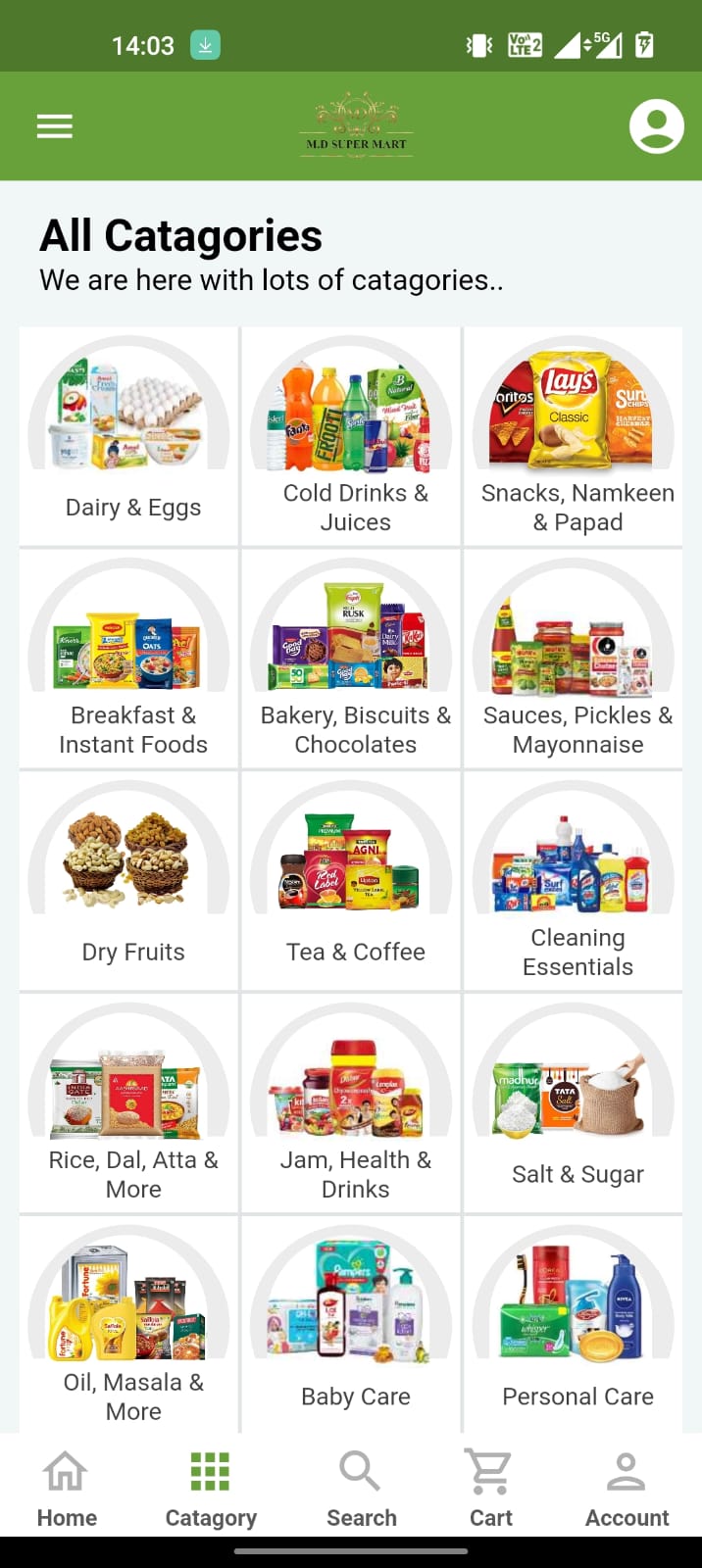Select Snacks, Namkeen & Papad category
This screenshot has width=702, height=1568.
[x=574, y=436]
